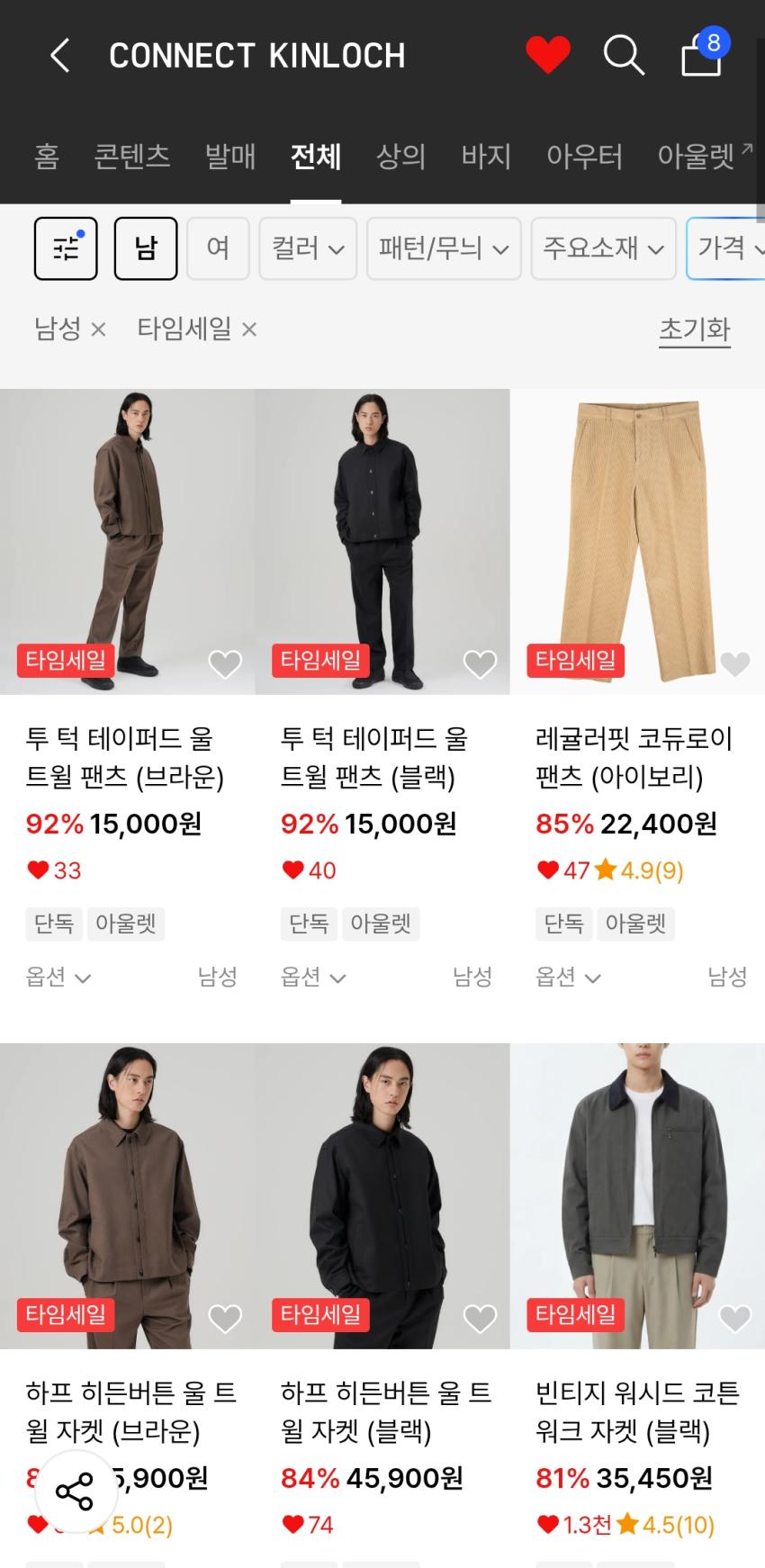Switch to the 바지 tab
The height and width of the screenshot is (1568, 765).
tap(486, 157)
